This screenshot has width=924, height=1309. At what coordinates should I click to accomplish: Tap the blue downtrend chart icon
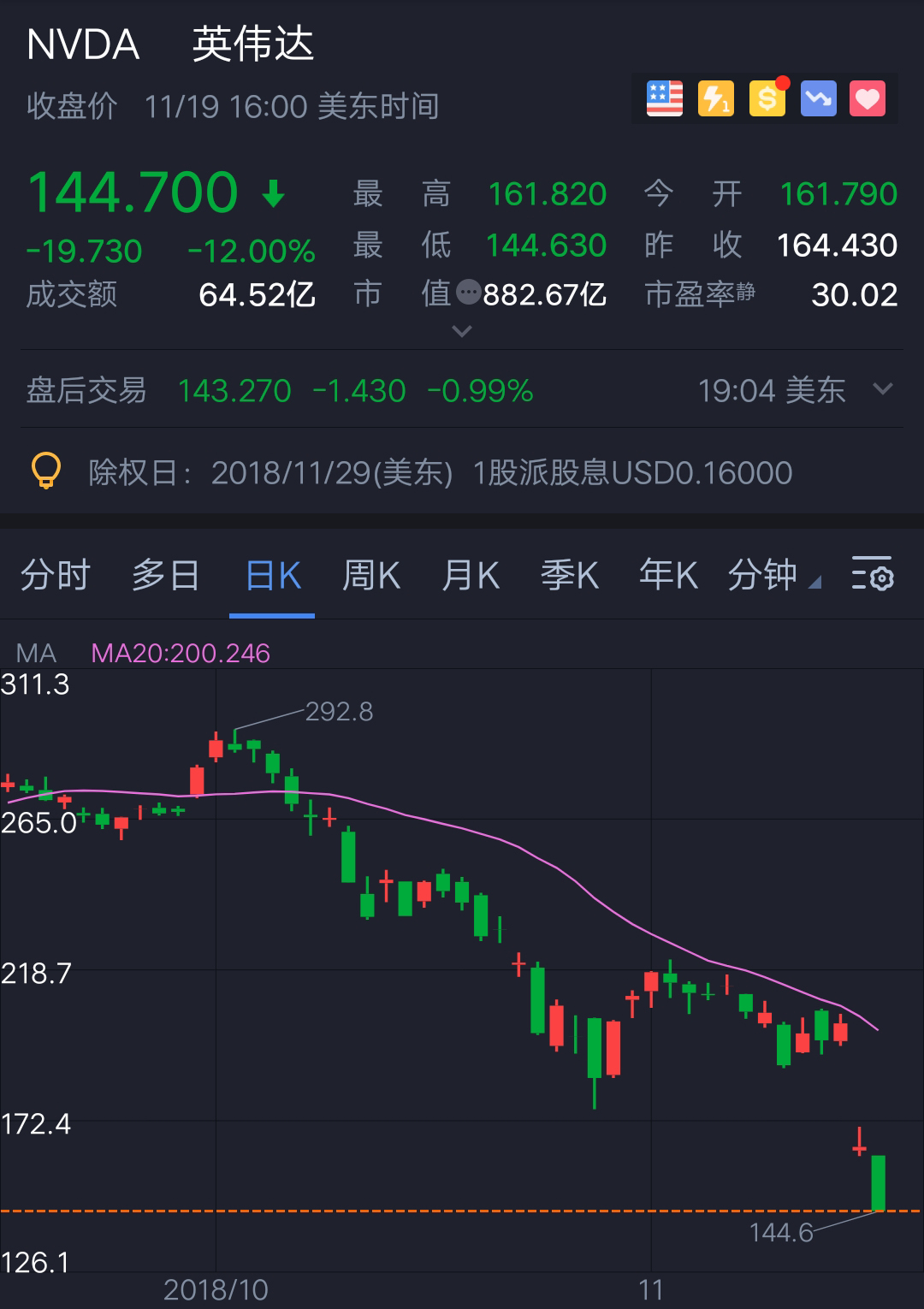click(818, 99)
